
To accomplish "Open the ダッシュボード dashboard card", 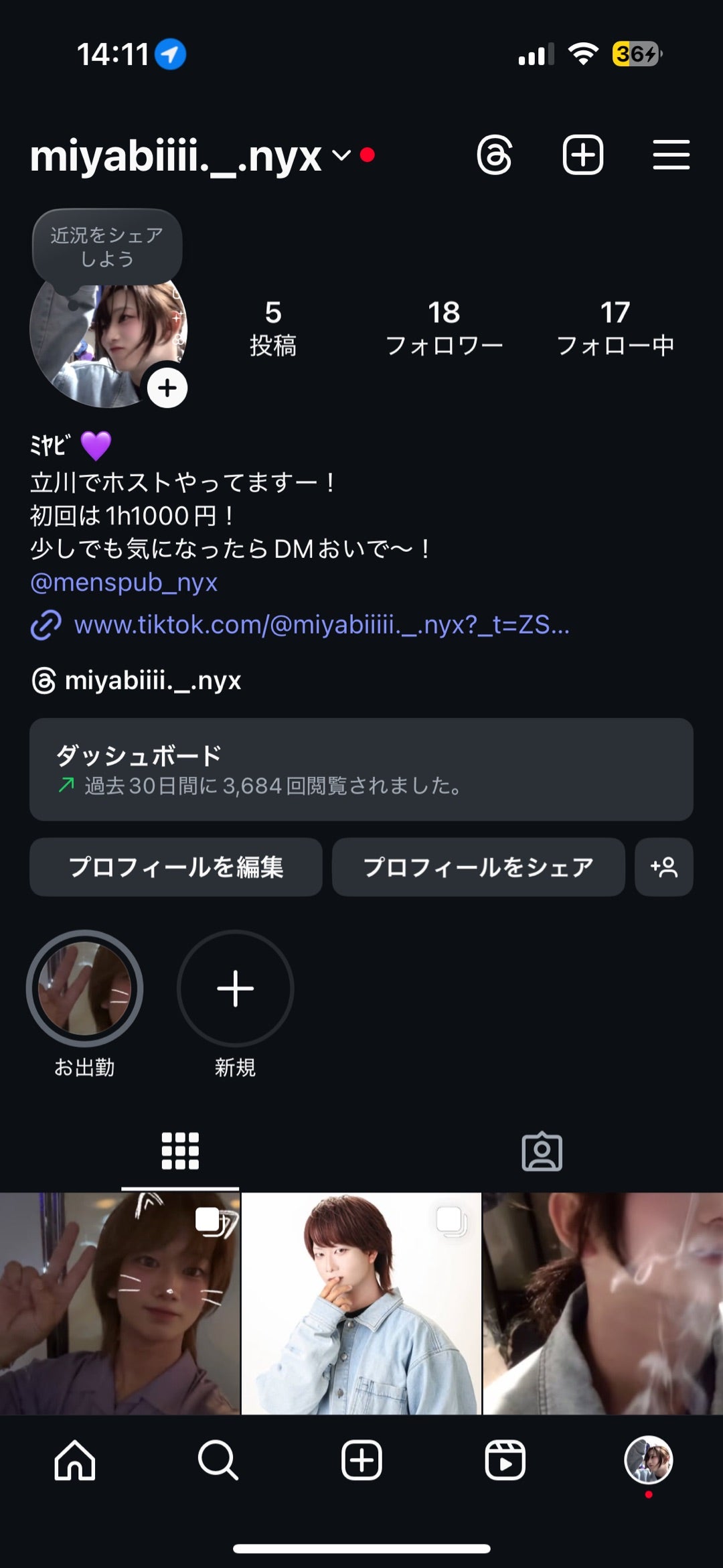I will [x=361, y=770].
